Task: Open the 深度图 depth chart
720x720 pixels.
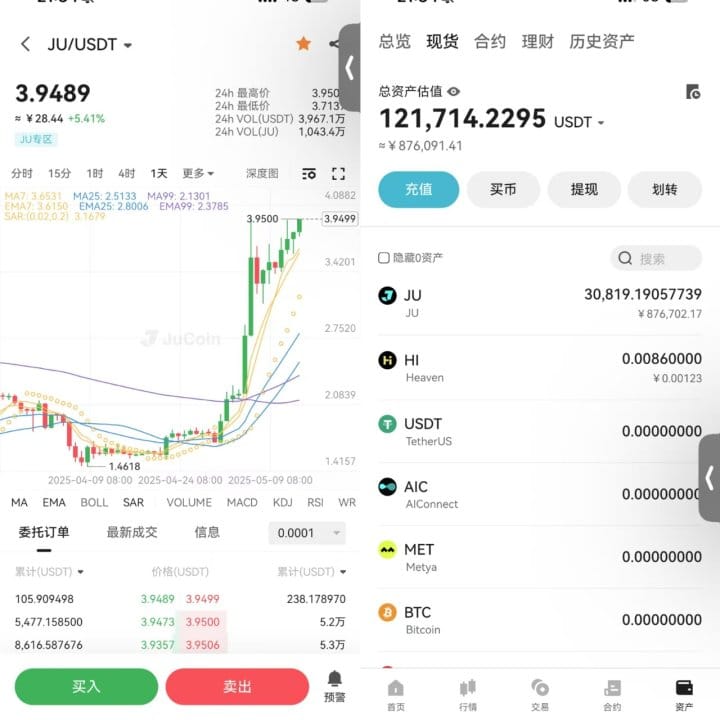Action: pyautogui.click(x=262, y=173)
